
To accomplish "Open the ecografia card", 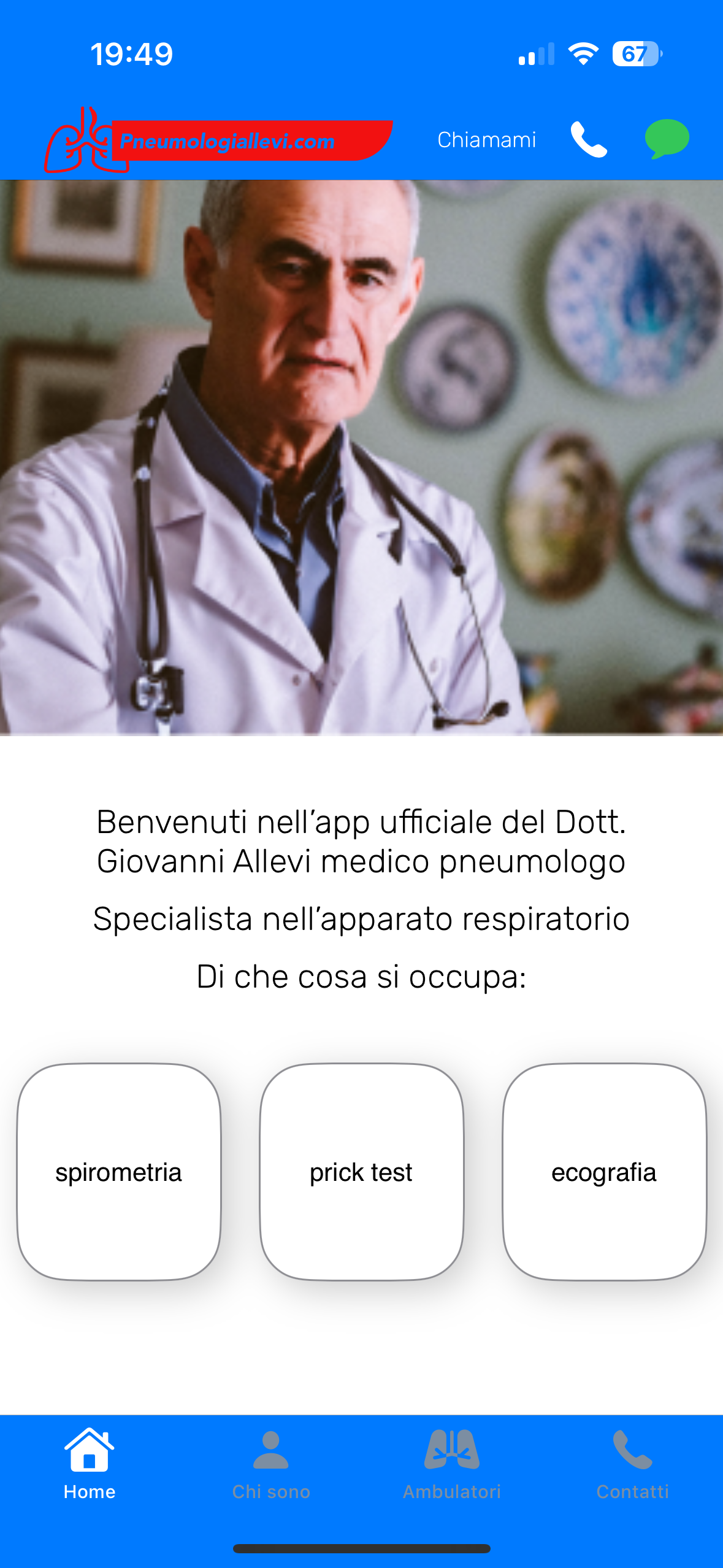I will pyautogui.click(x=604, y=1172).
